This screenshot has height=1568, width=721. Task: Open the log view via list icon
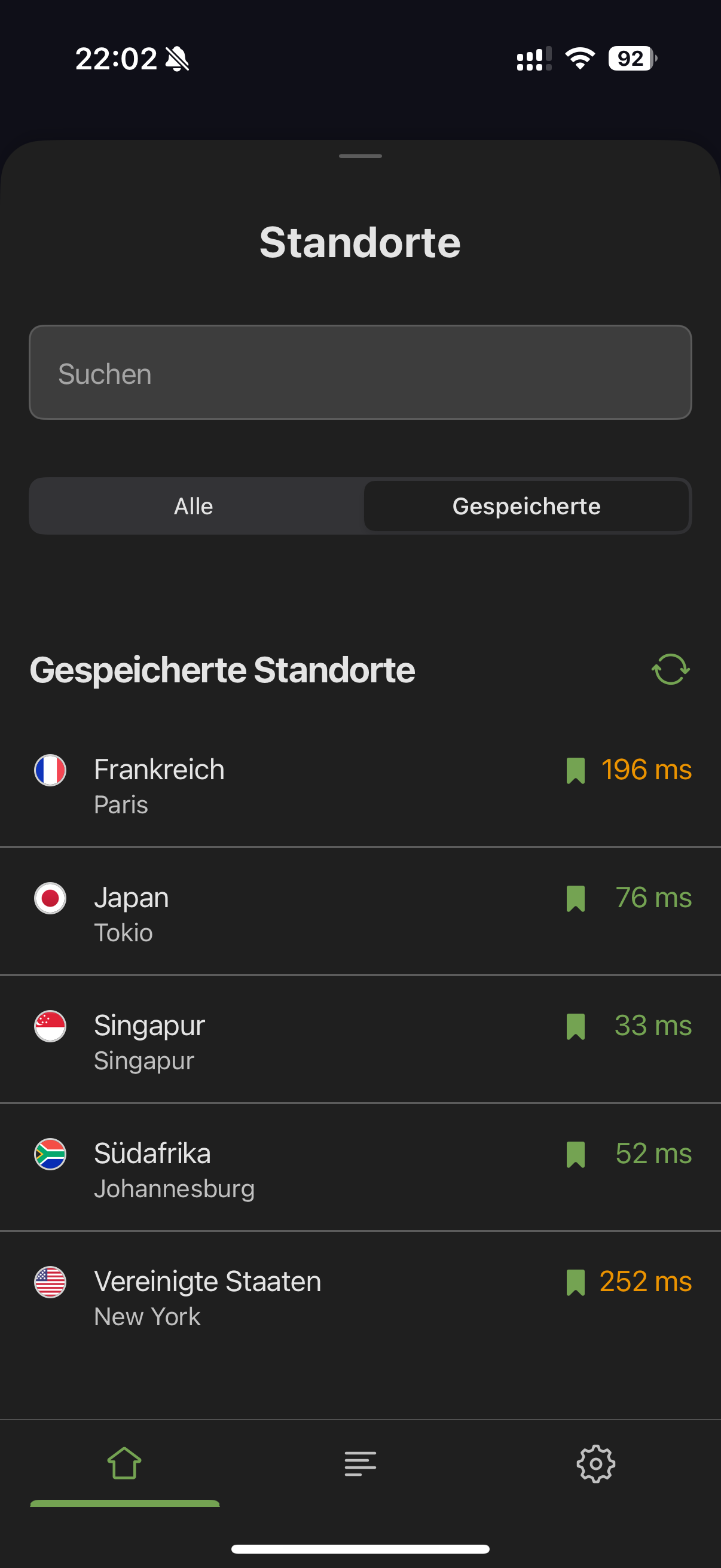359,1465
